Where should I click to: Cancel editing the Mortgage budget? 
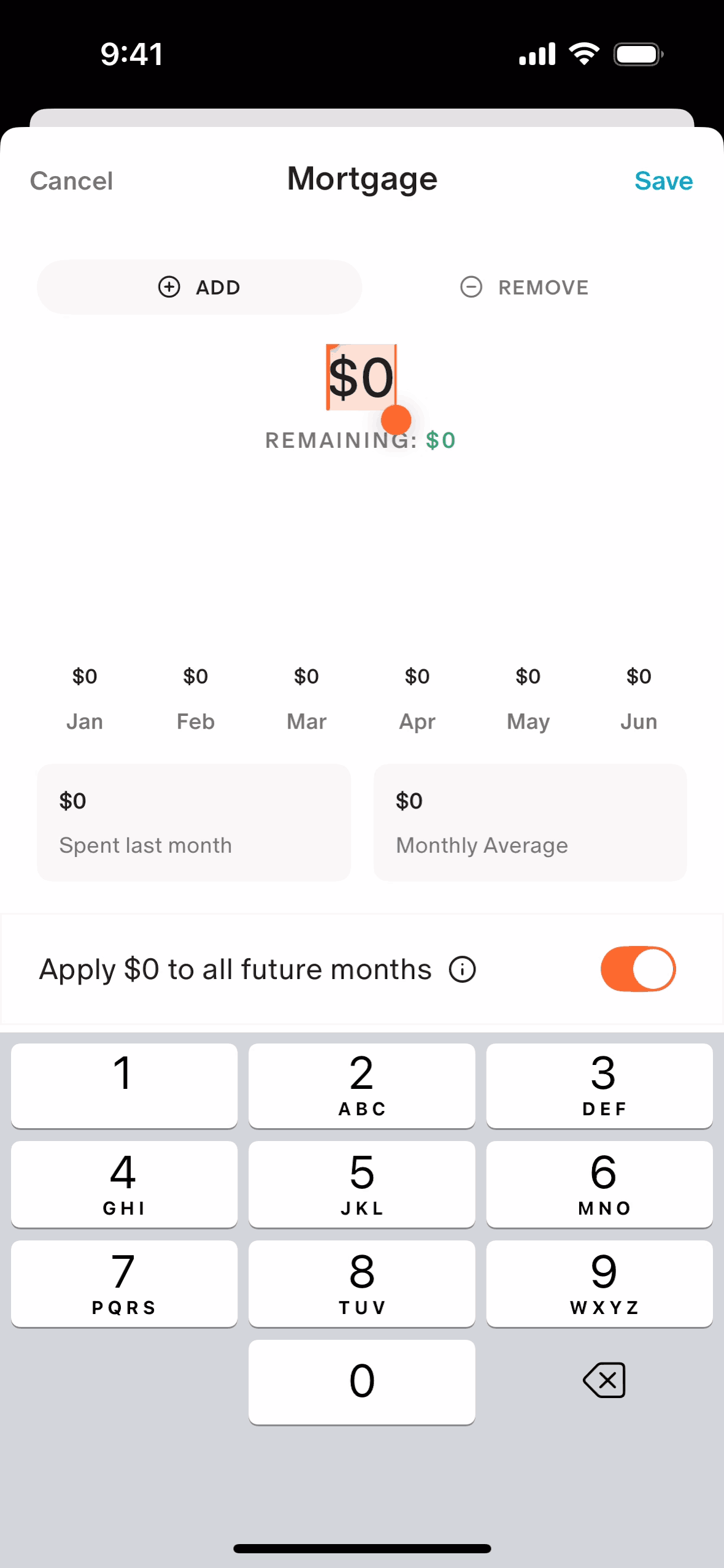[71, 181]
